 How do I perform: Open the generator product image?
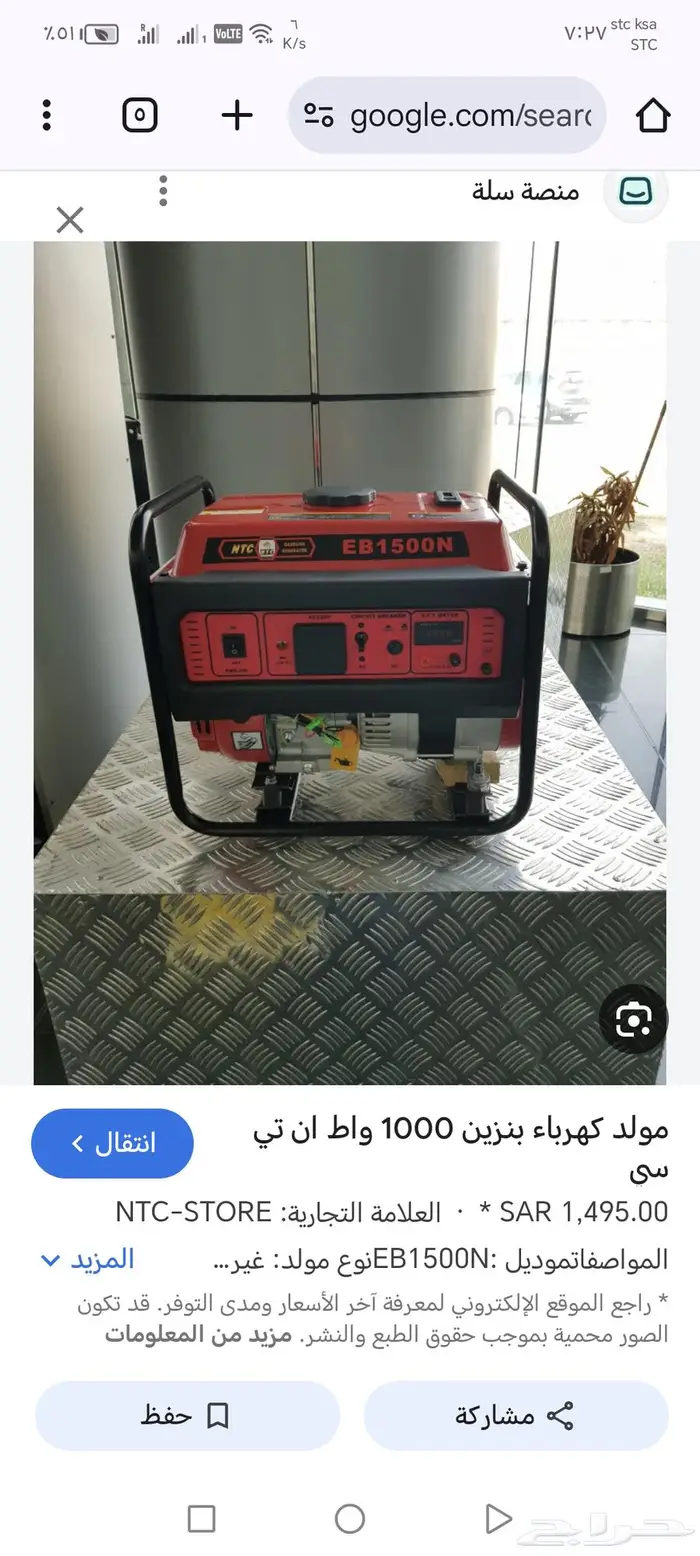[x=350, y=660]
